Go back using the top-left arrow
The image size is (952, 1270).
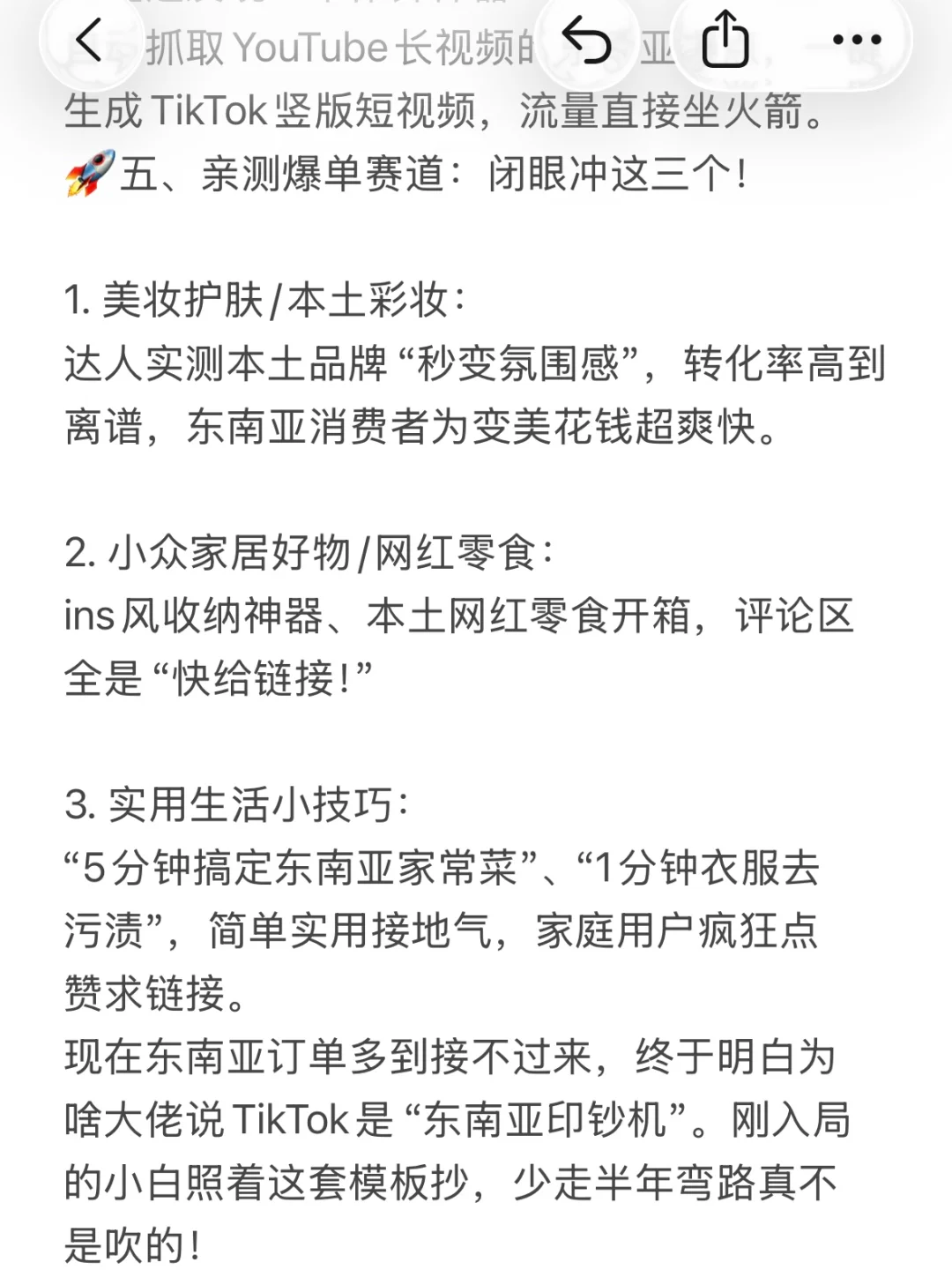(x=88, y=41)
